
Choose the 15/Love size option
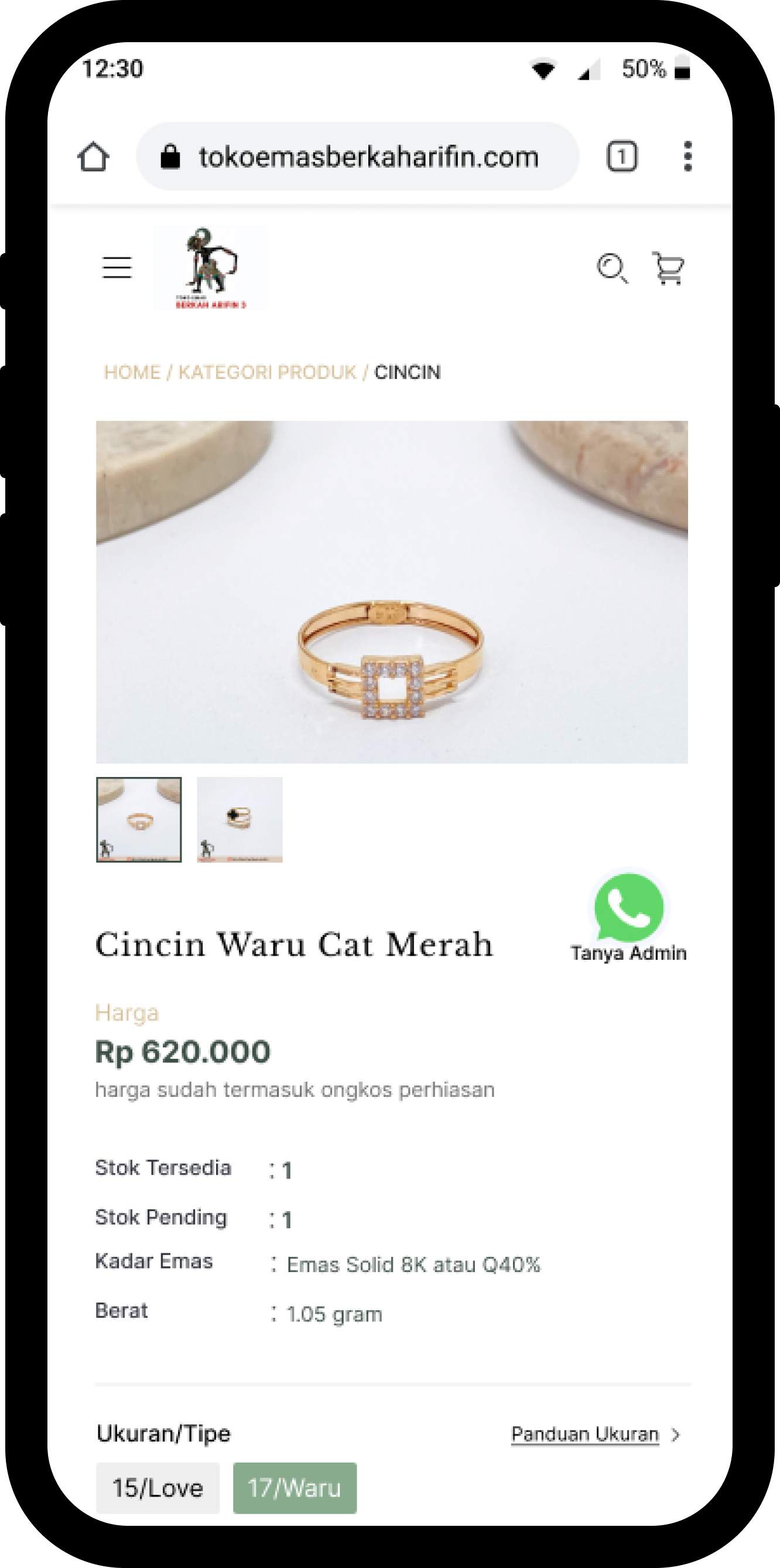(x=158, y=1488)
